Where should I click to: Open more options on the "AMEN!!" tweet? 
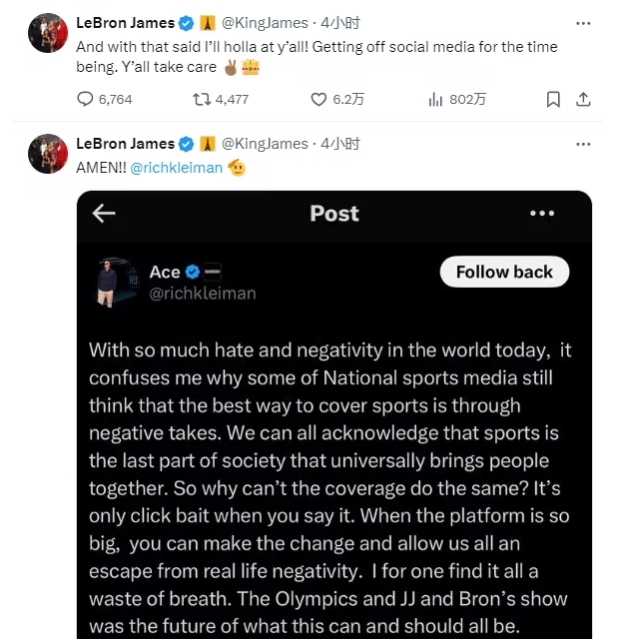pos(583,144)
